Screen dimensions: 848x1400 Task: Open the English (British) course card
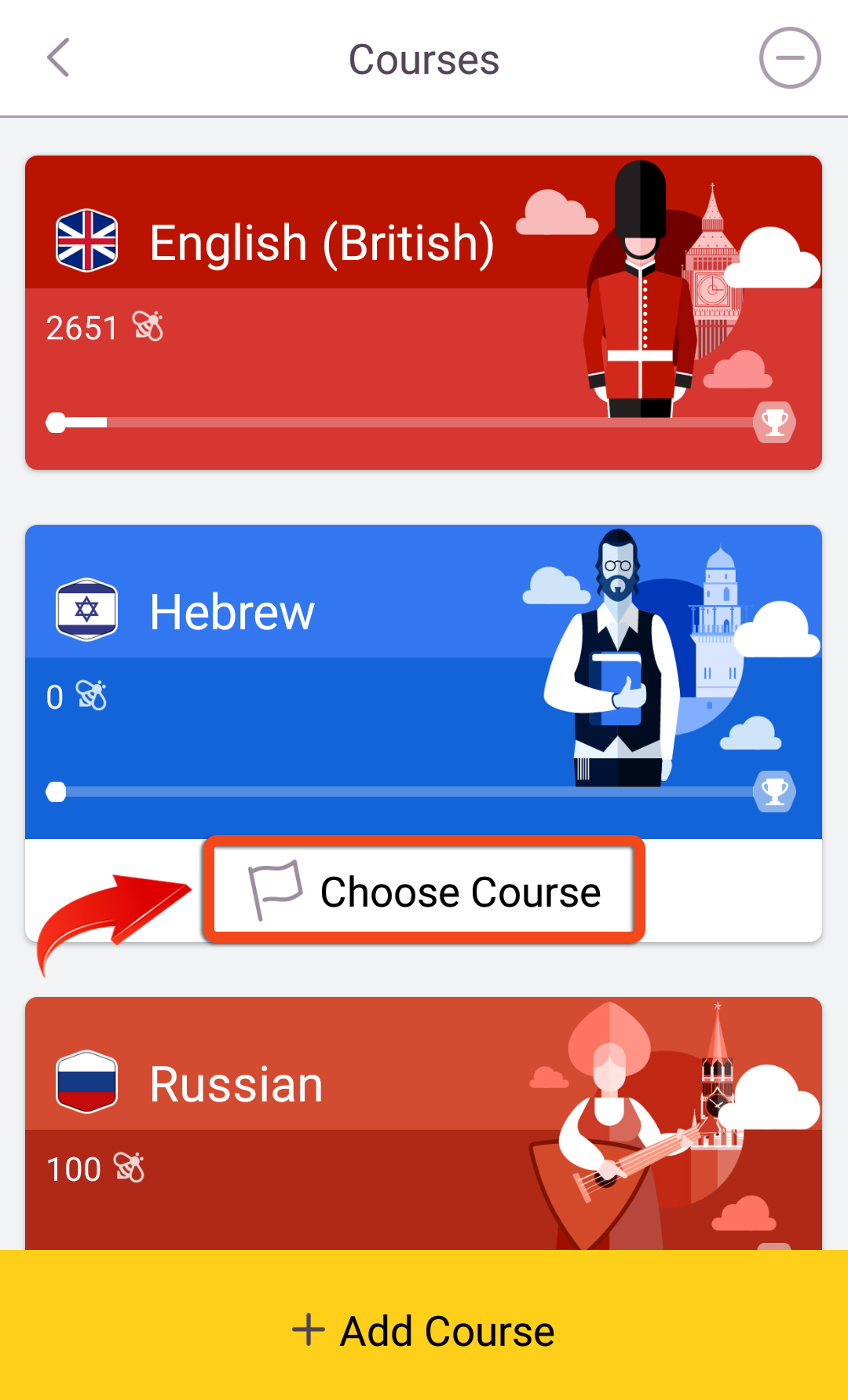click(423, 313)
